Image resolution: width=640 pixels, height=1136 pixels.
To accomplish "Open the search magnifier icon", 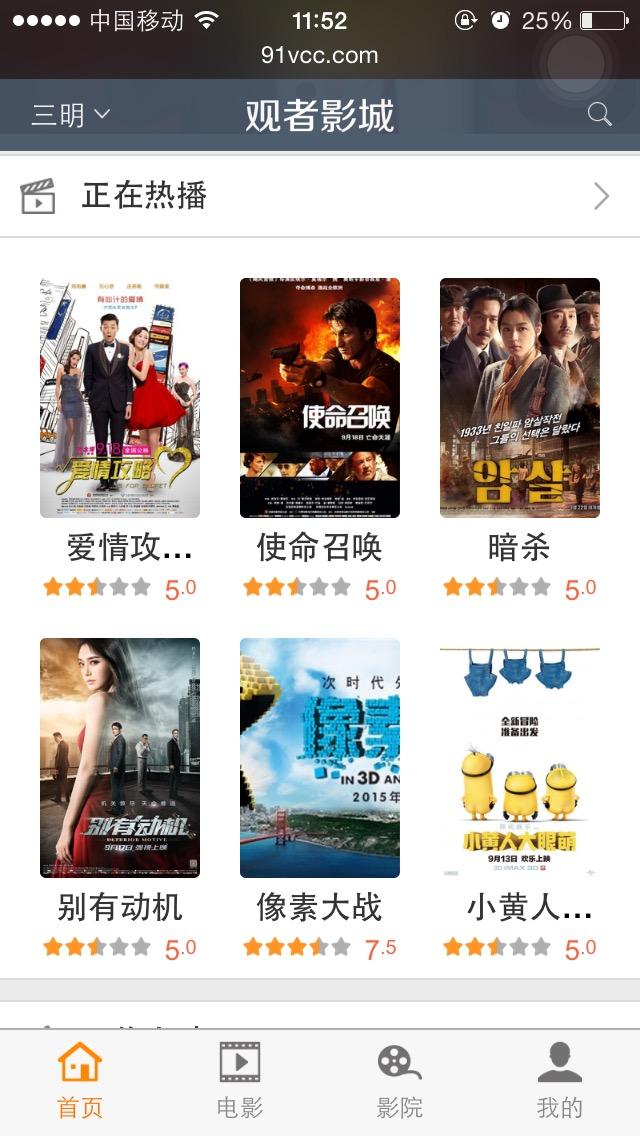I will (599, 114).
